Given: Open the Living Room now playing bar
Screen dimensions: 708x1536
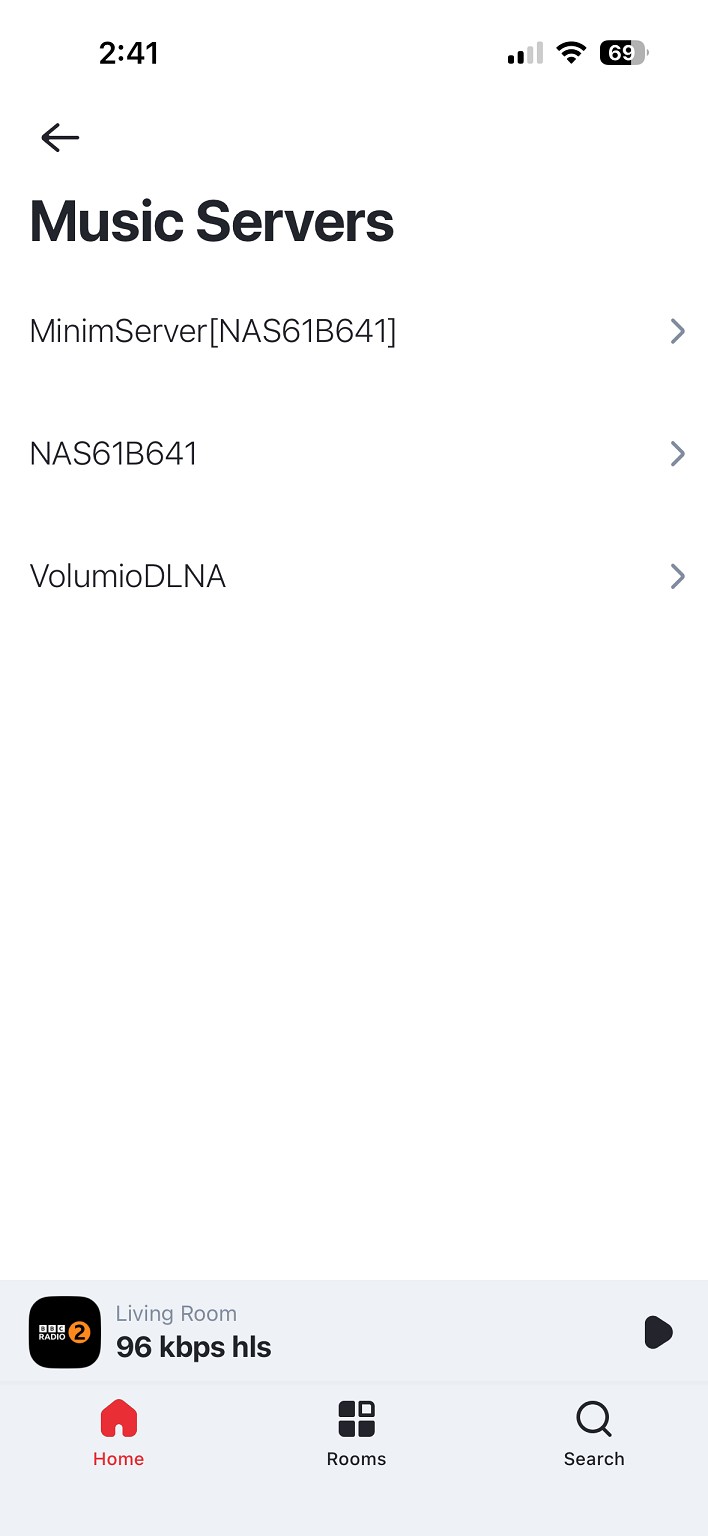Looking at the screenshot, I should coord(300,1332).
